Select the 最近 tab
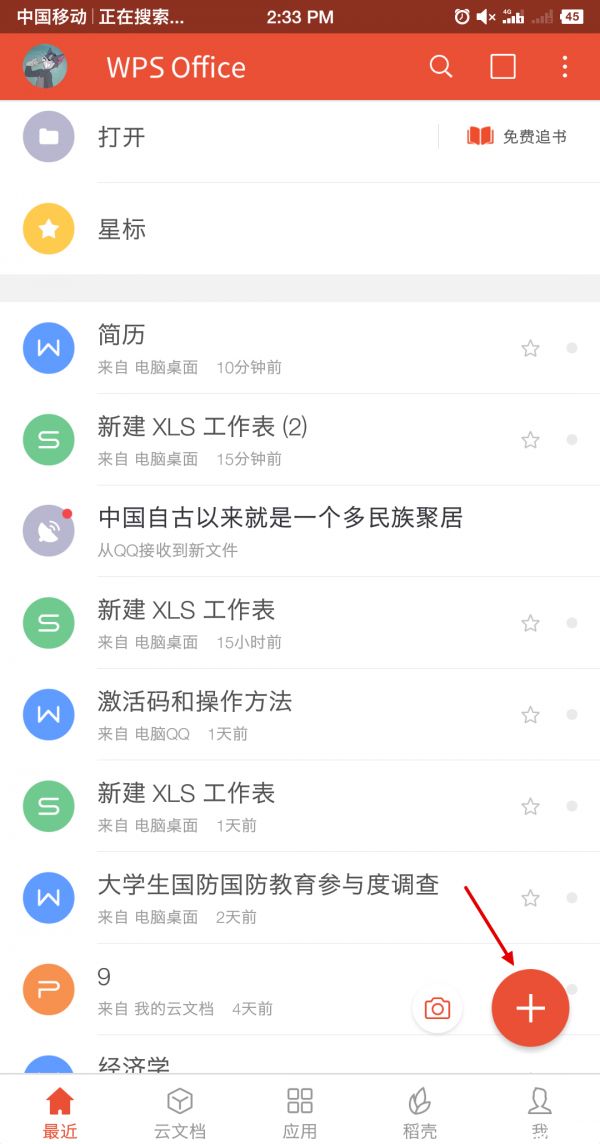The height and width of the screenshot is (1144, 600). tap(60, 1112)
